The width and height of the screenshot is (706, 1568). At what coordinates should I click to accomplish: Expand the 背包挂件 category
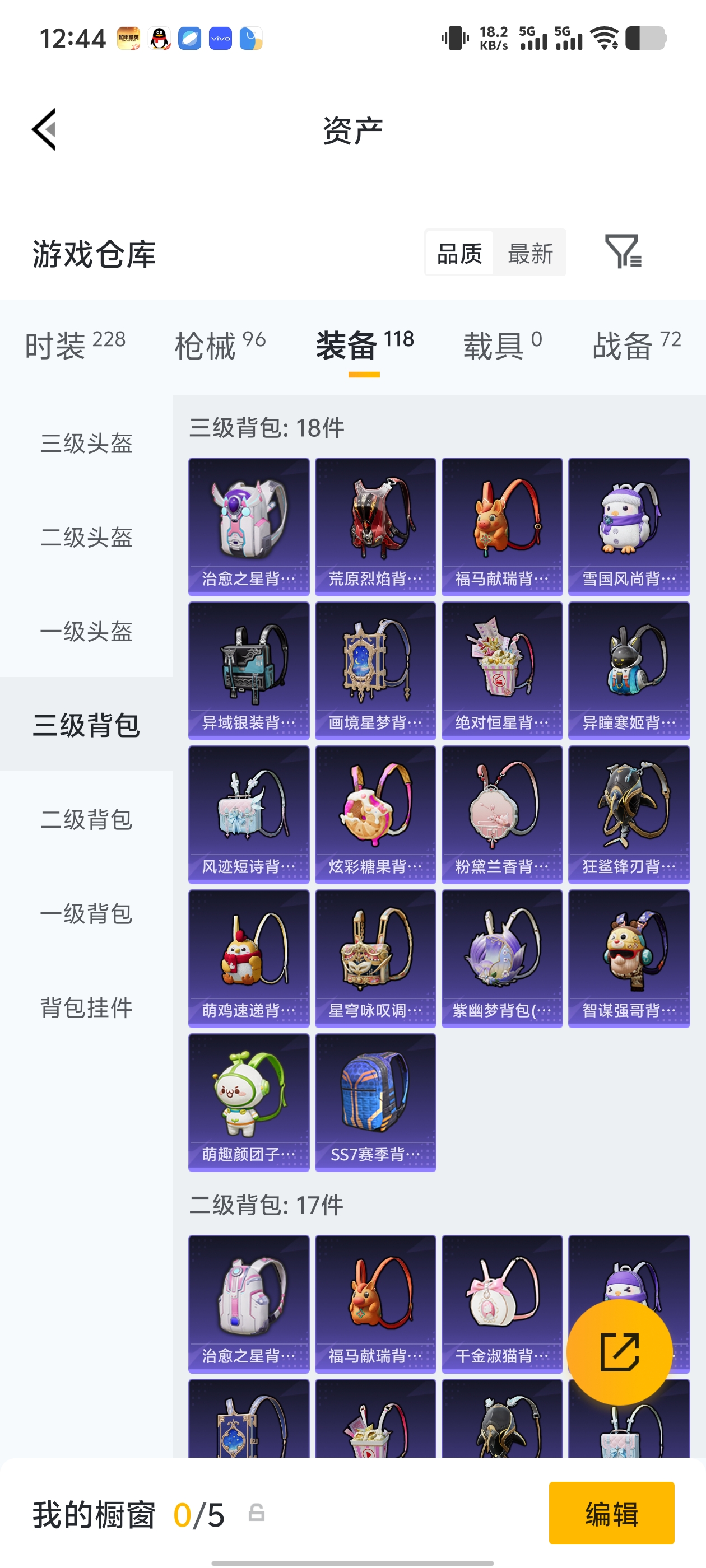pos(87,1007)
